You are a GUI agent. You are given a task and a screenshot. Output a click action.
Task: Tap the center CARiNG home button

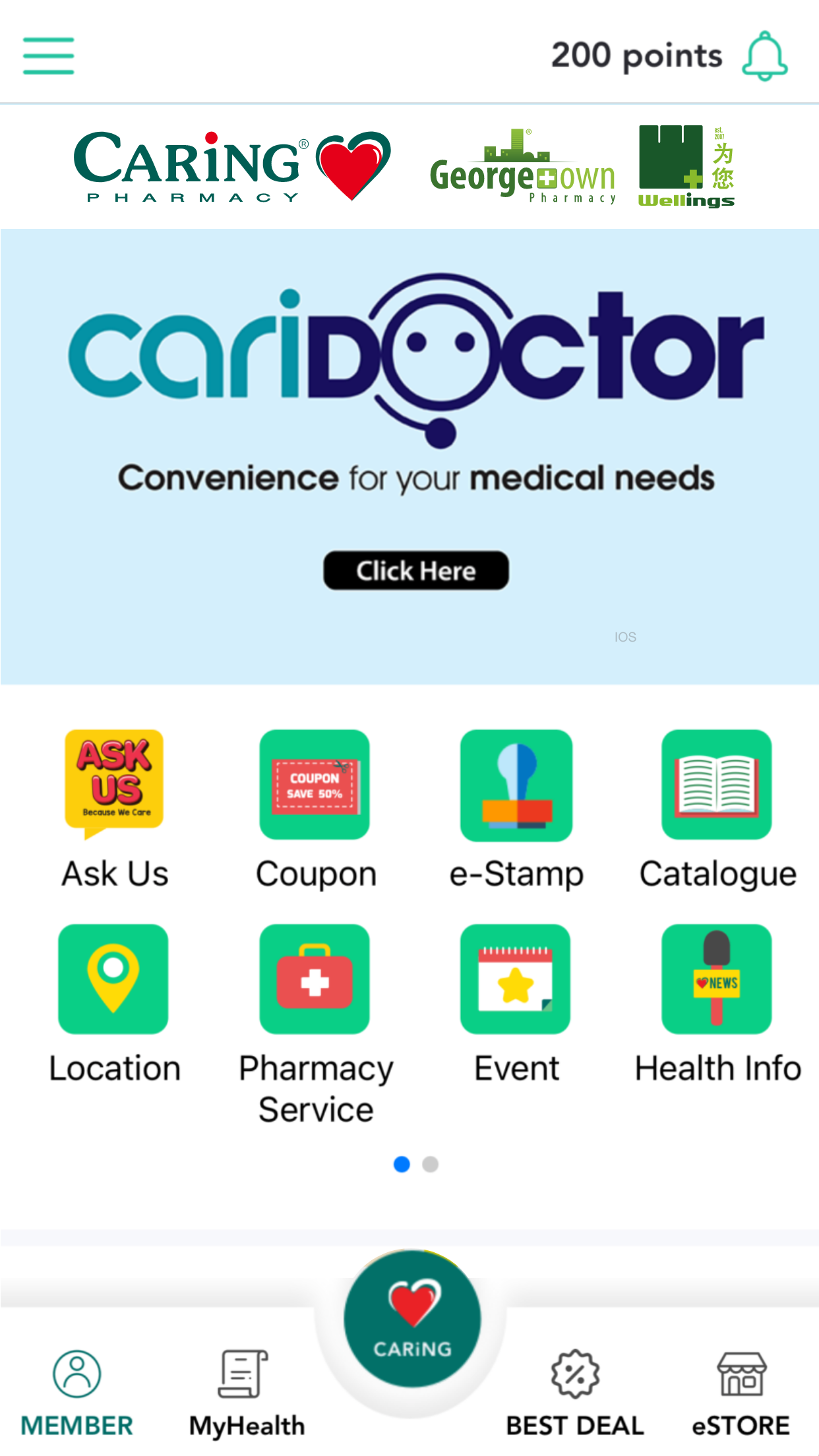[x=412, y=1319]
